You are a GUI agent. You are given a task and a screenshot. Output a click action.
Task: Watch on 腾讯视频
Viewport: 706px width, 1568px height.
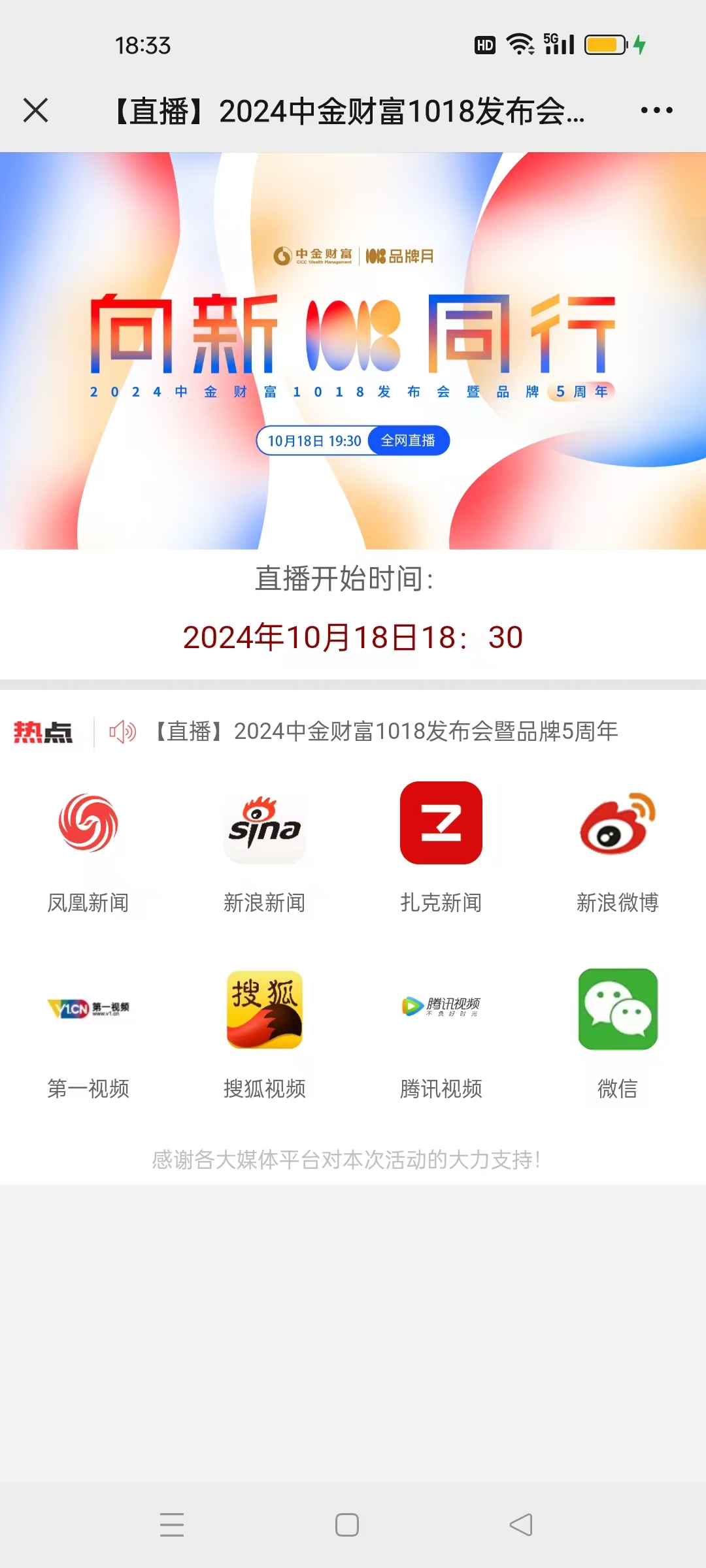(x=441, y=1037)
